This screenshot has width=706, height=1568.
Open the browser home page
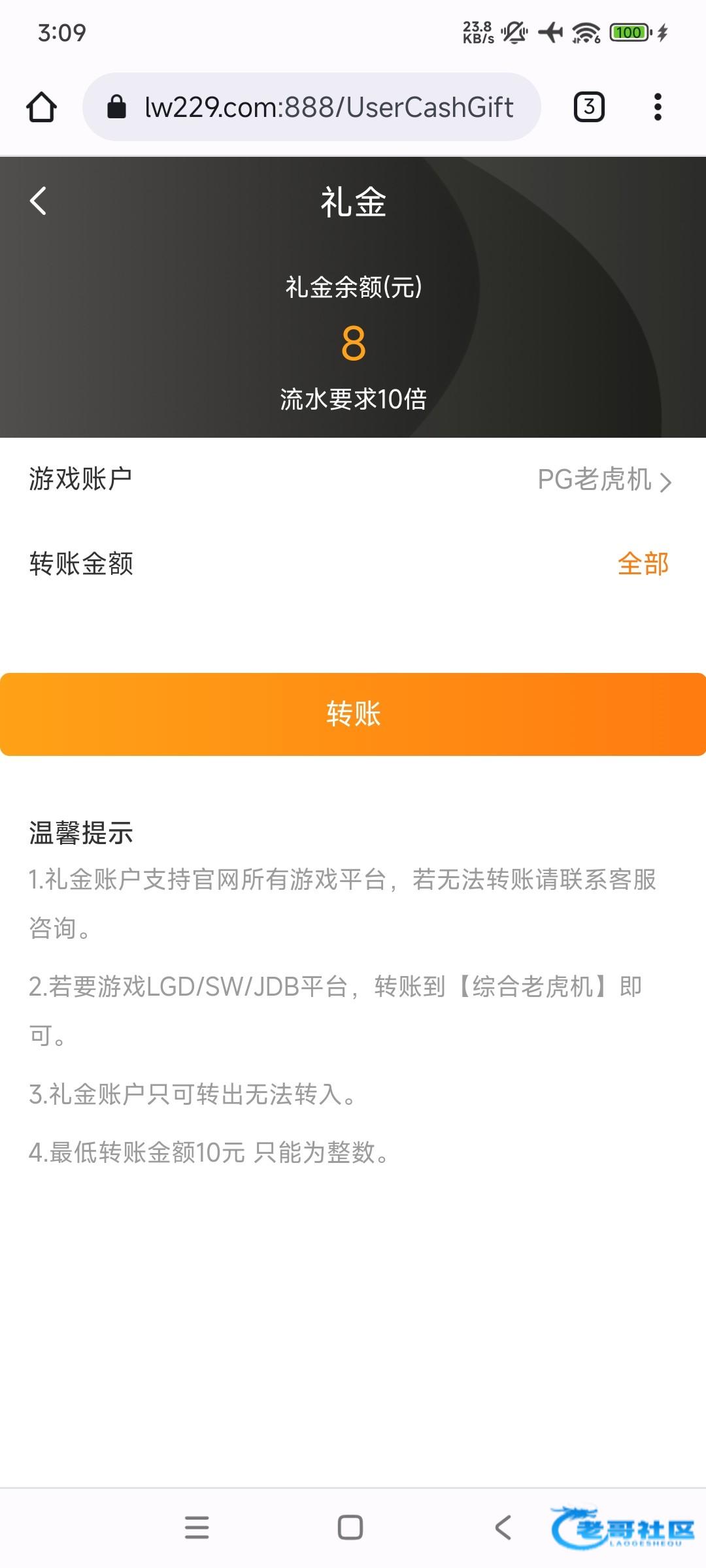tap(41, 107)
